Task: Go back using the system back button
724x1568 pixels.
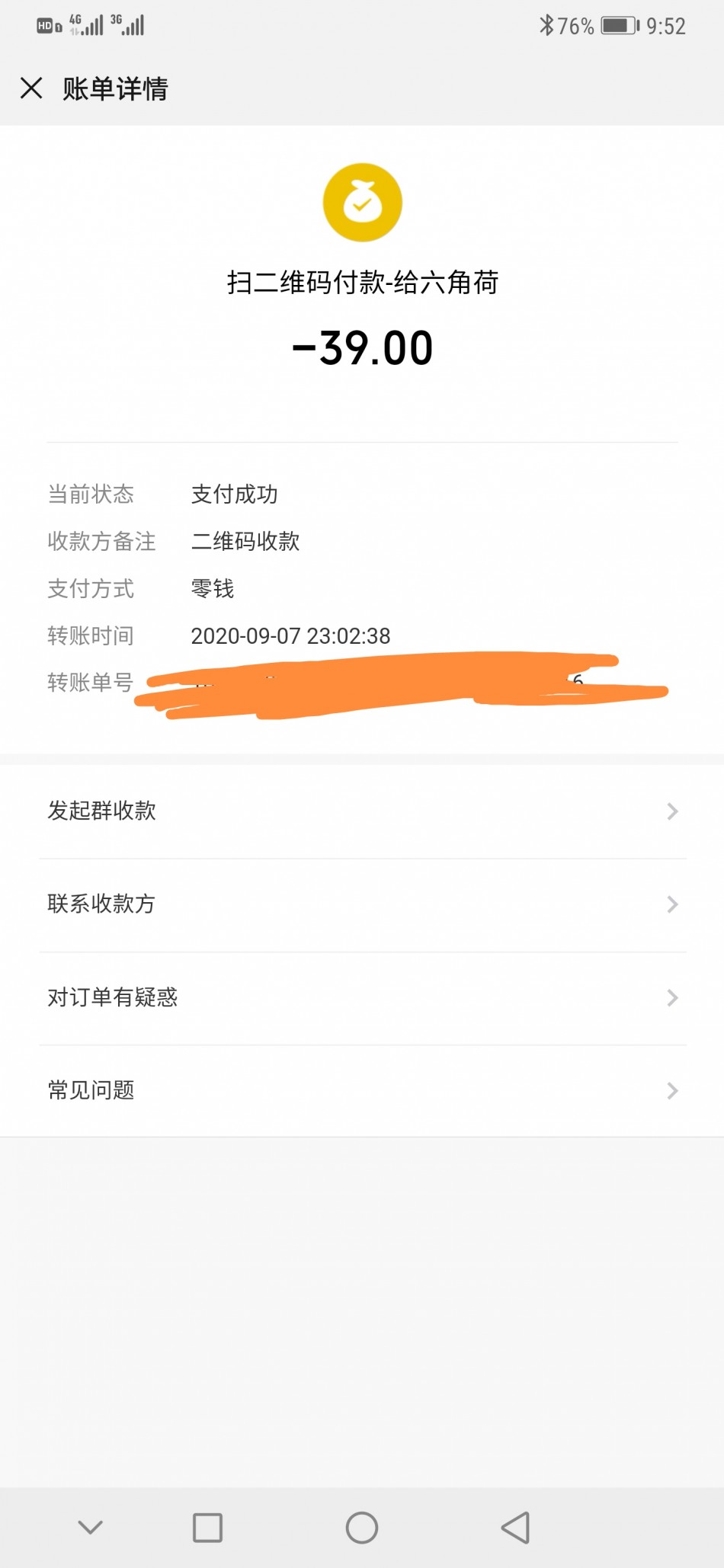Action: tap(516, 1527)
